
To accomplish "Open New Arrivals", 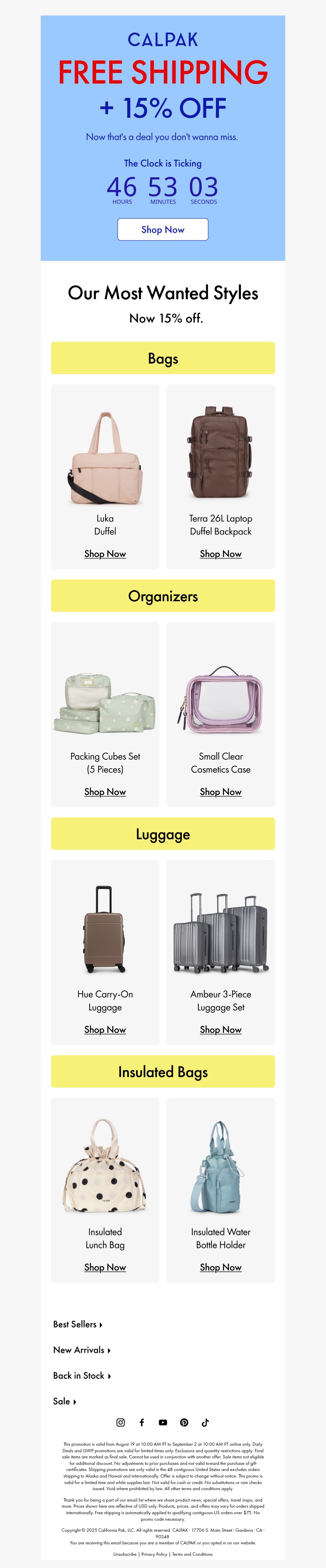I will [81, 1350].
